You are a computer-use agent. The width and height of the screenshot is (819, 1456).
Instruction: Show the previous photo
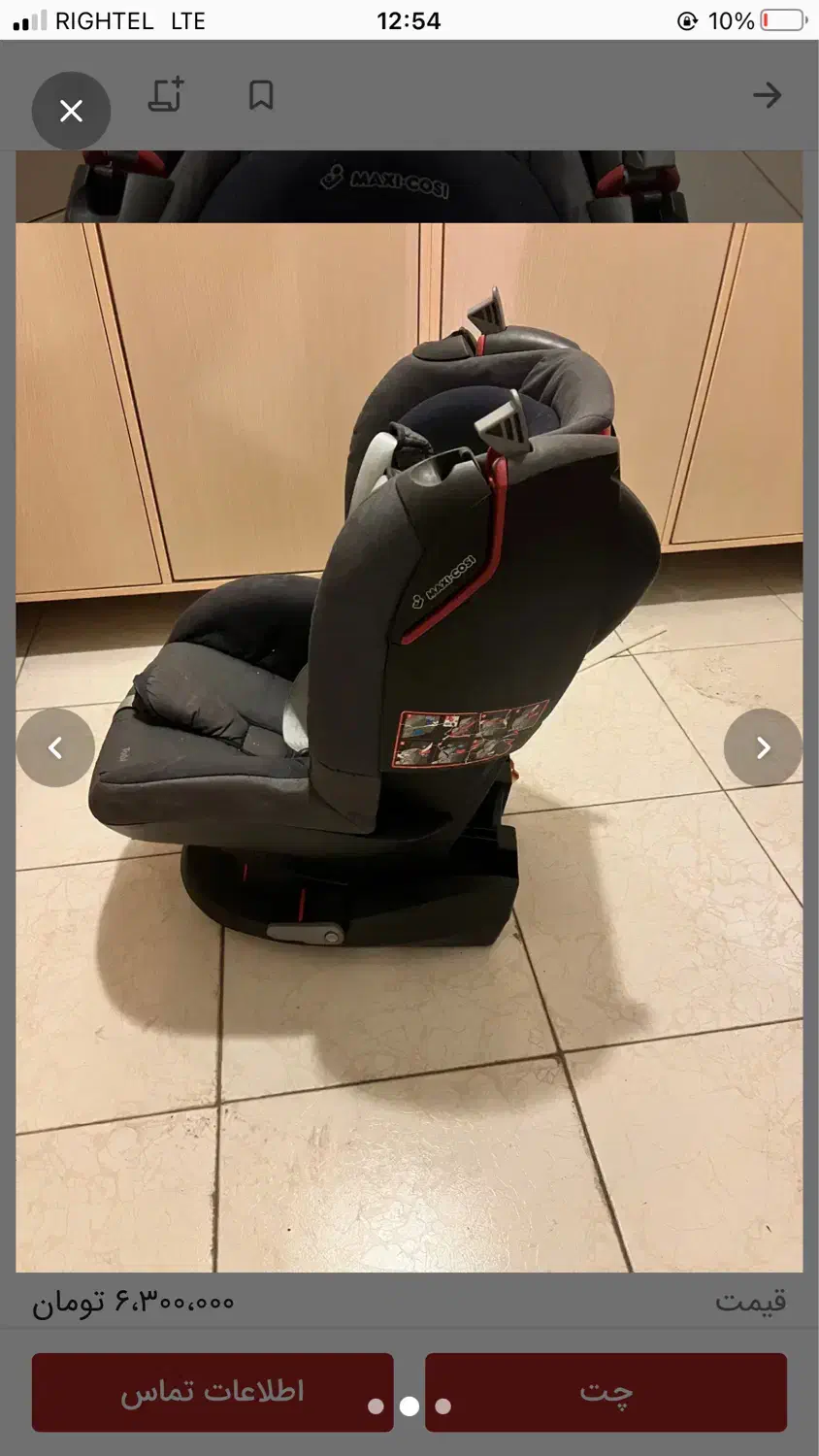[x=55, y=747]
